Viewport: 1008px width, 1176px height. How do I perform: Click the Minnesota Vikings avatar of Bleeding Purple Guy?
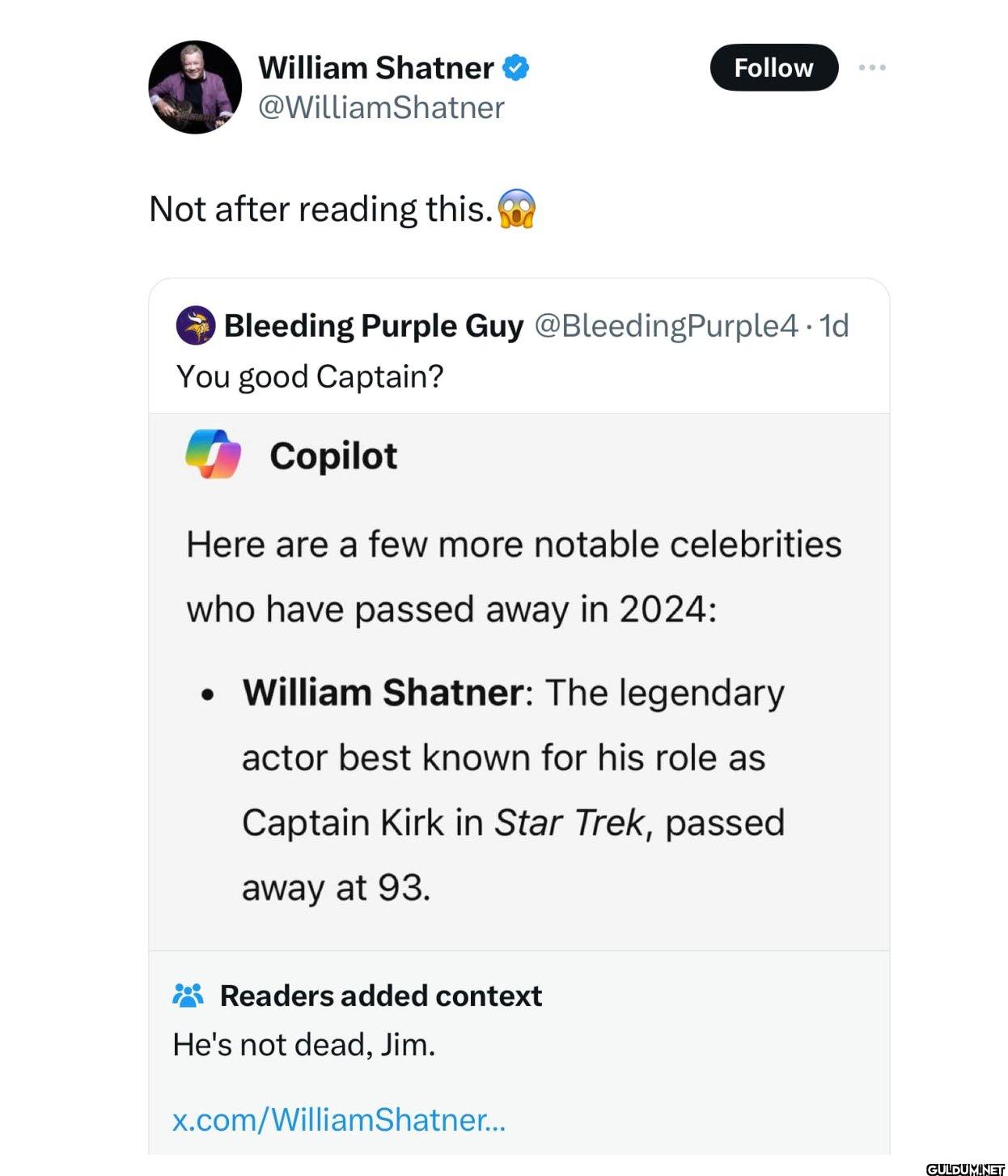pyautogui.click(x=196, y=326)
